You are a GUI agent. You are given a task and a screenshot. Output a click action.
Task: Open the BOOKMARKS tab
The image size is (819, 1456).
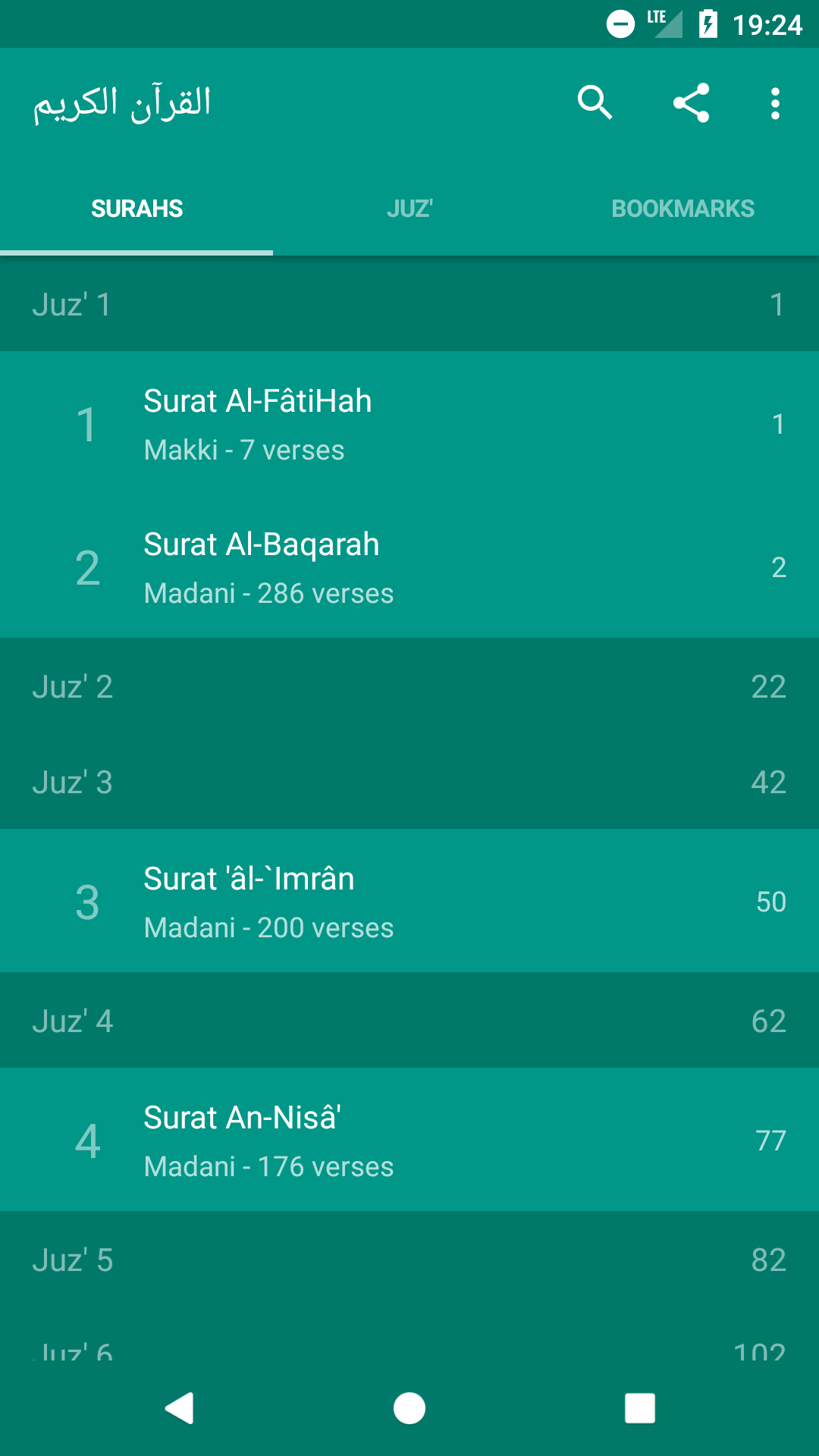tap(682, 208)
